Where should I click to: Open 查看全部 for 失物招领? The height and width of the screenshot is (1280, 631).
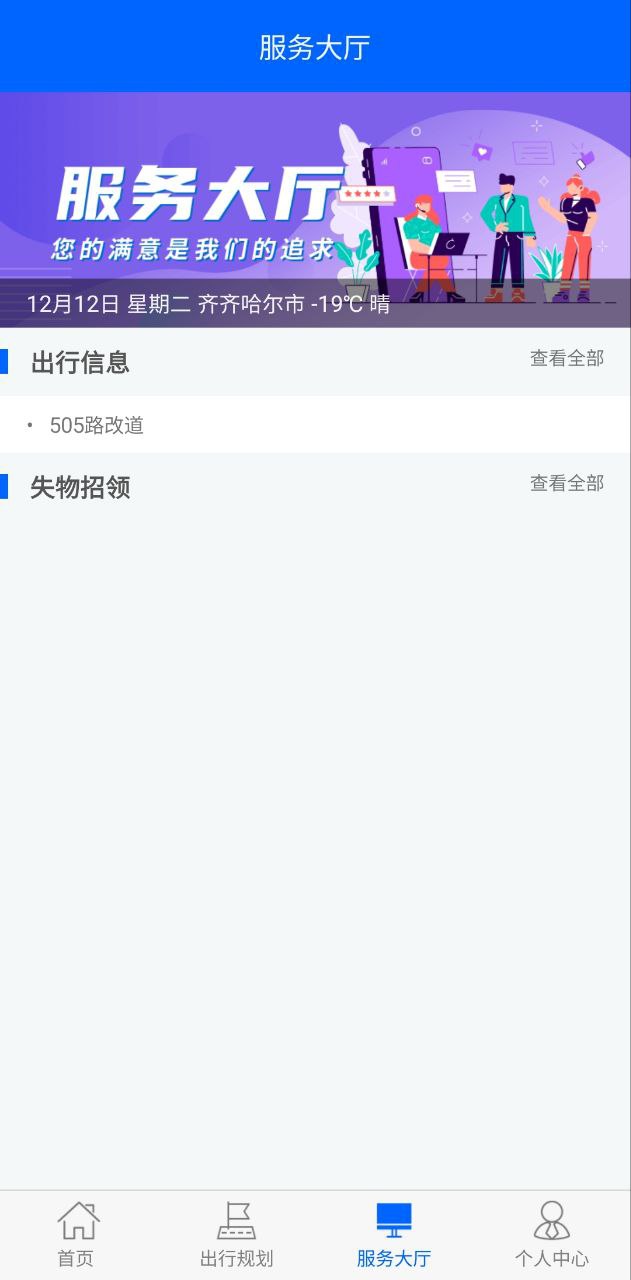point(566,484)
